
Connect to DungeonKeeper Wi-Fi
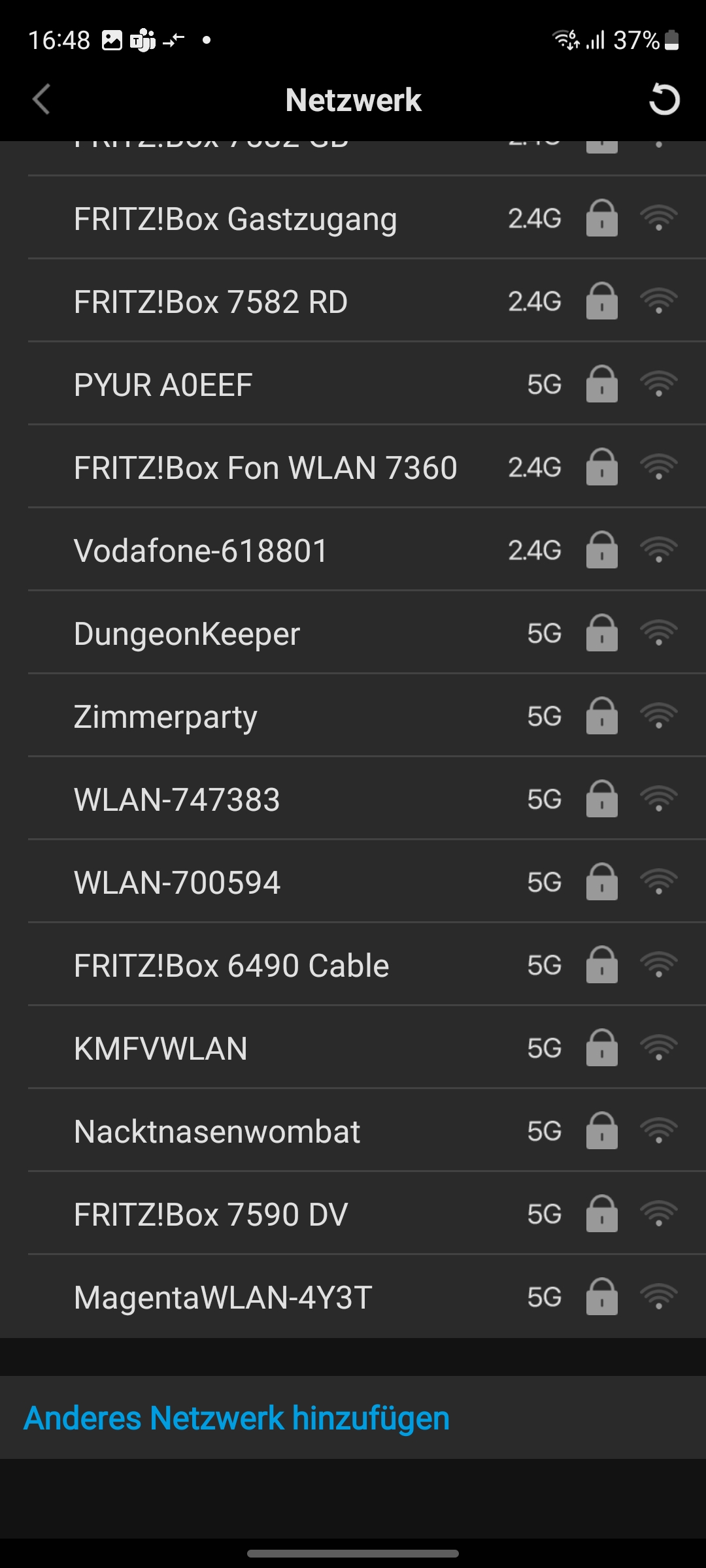[x=187, y=634]
